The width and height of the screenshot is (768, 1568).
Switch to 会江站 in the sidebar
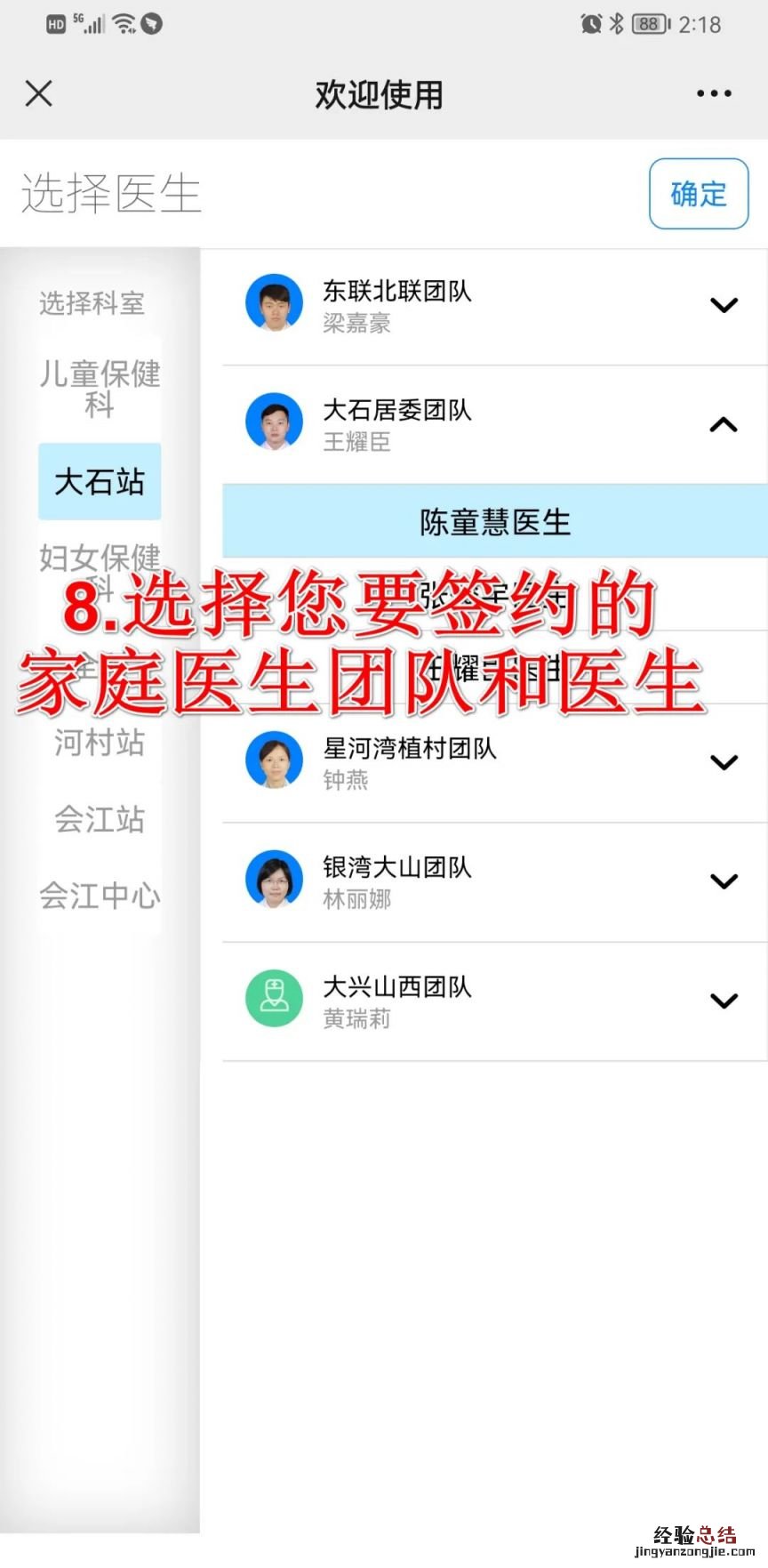click(x=100, y=819)
